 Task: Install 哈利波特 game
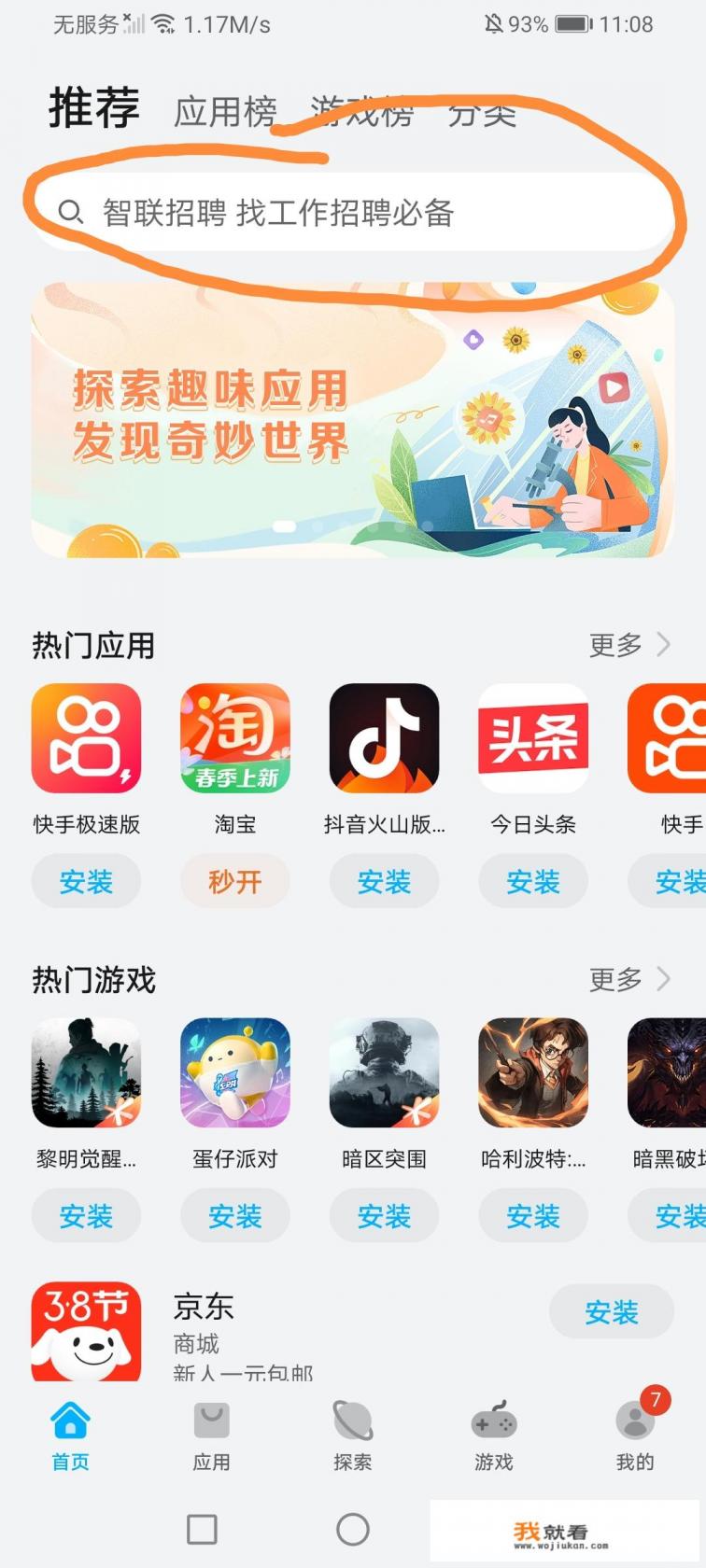tap(533, 1216)
